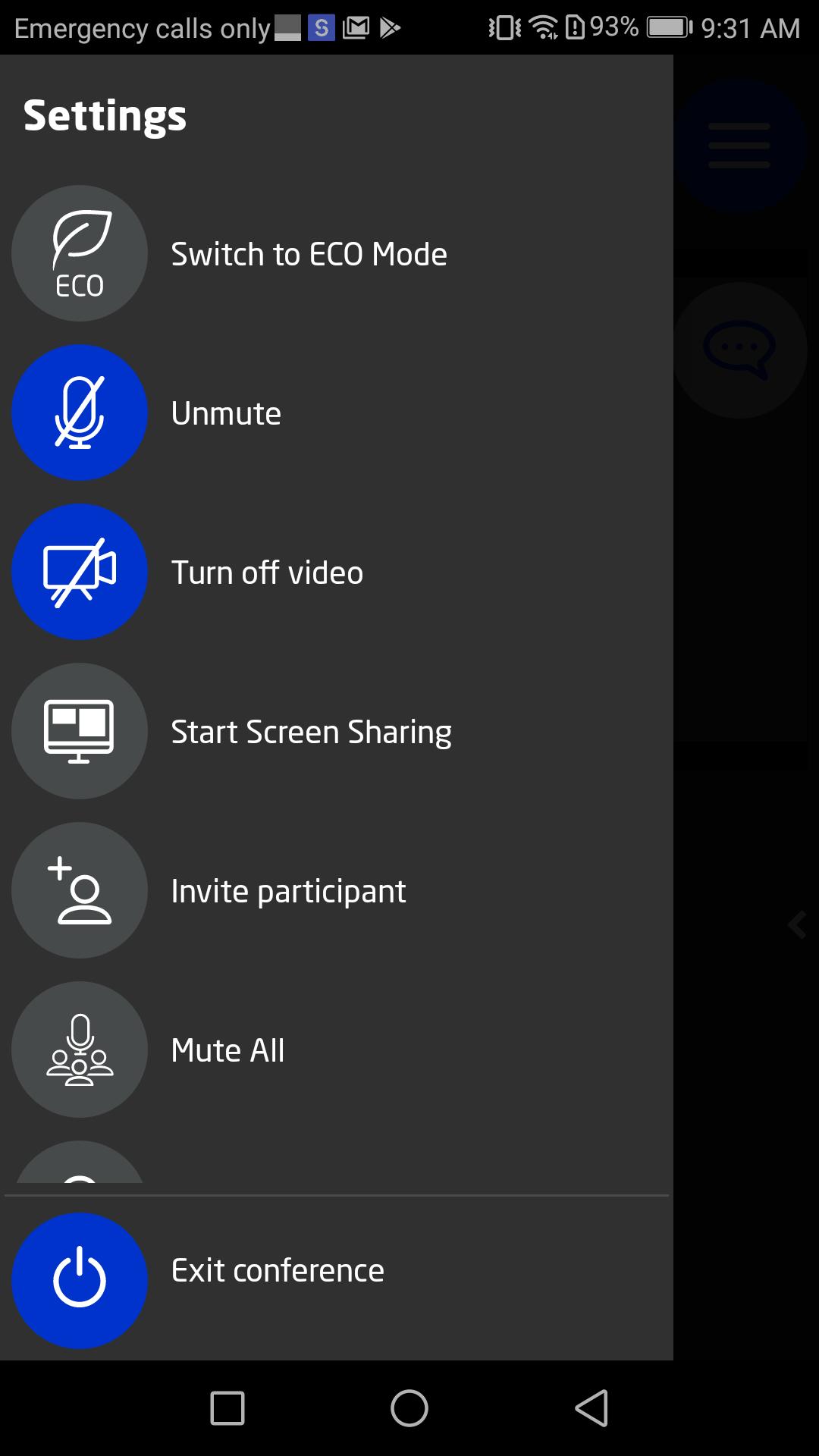
Task: Switch to ECO Mode
Action: click(80, 253)
